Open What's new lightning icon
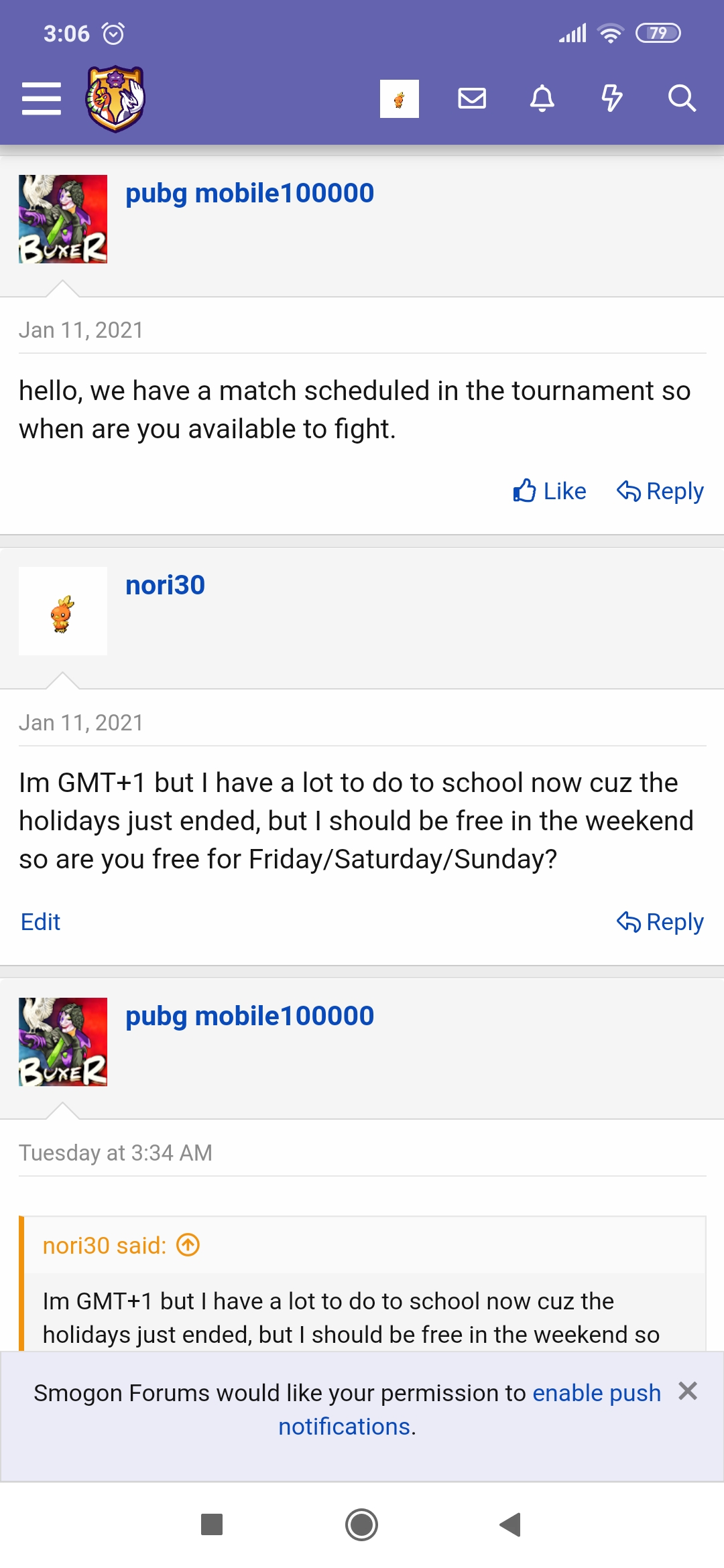This screenshot has width=724, height=1568. coord(611,99)
